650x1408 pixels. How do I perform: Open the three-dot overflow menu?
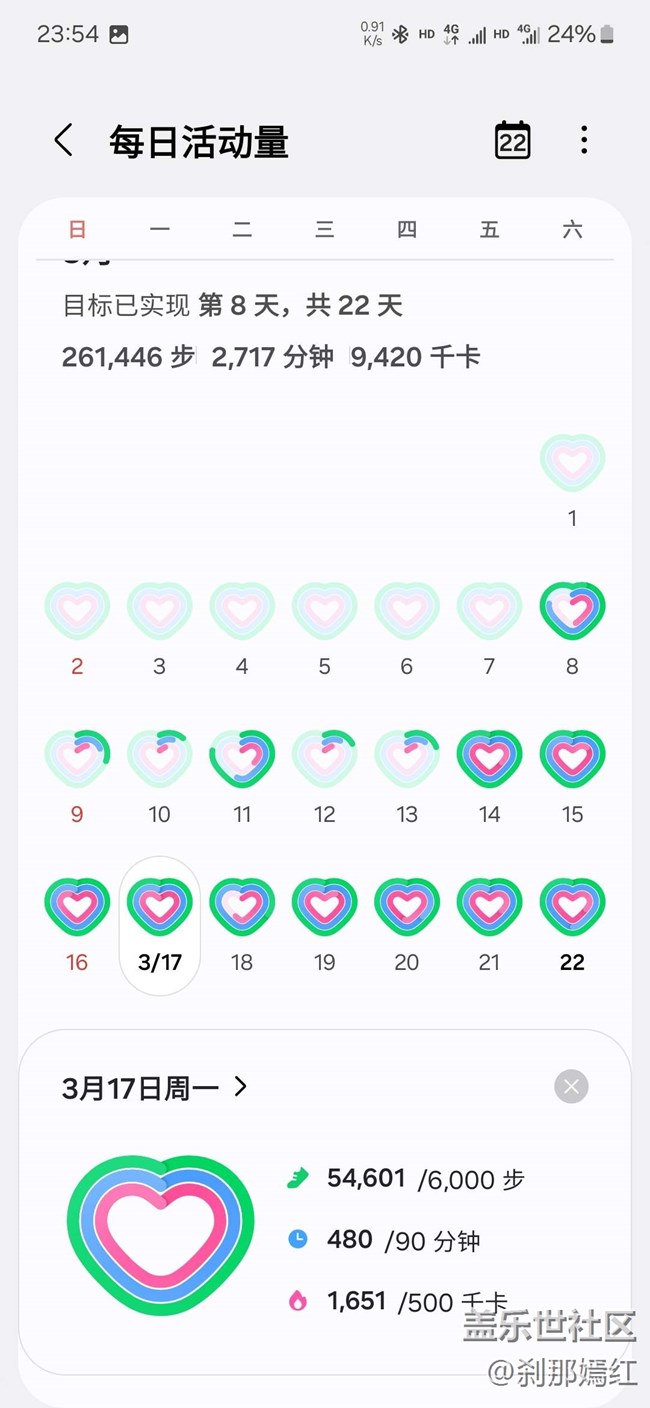point(584,141)
